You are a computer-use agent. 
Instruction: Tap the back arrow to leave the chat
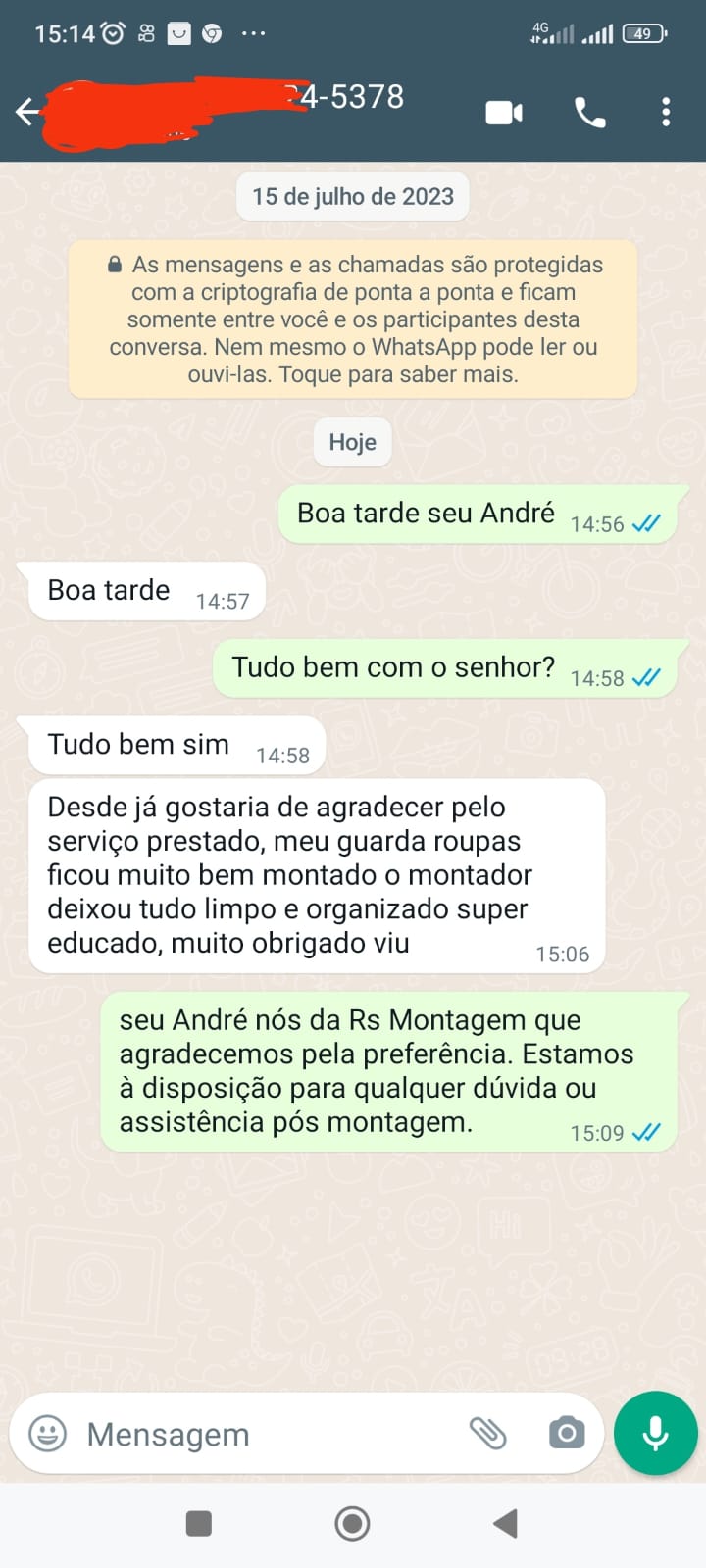(27, 111)
